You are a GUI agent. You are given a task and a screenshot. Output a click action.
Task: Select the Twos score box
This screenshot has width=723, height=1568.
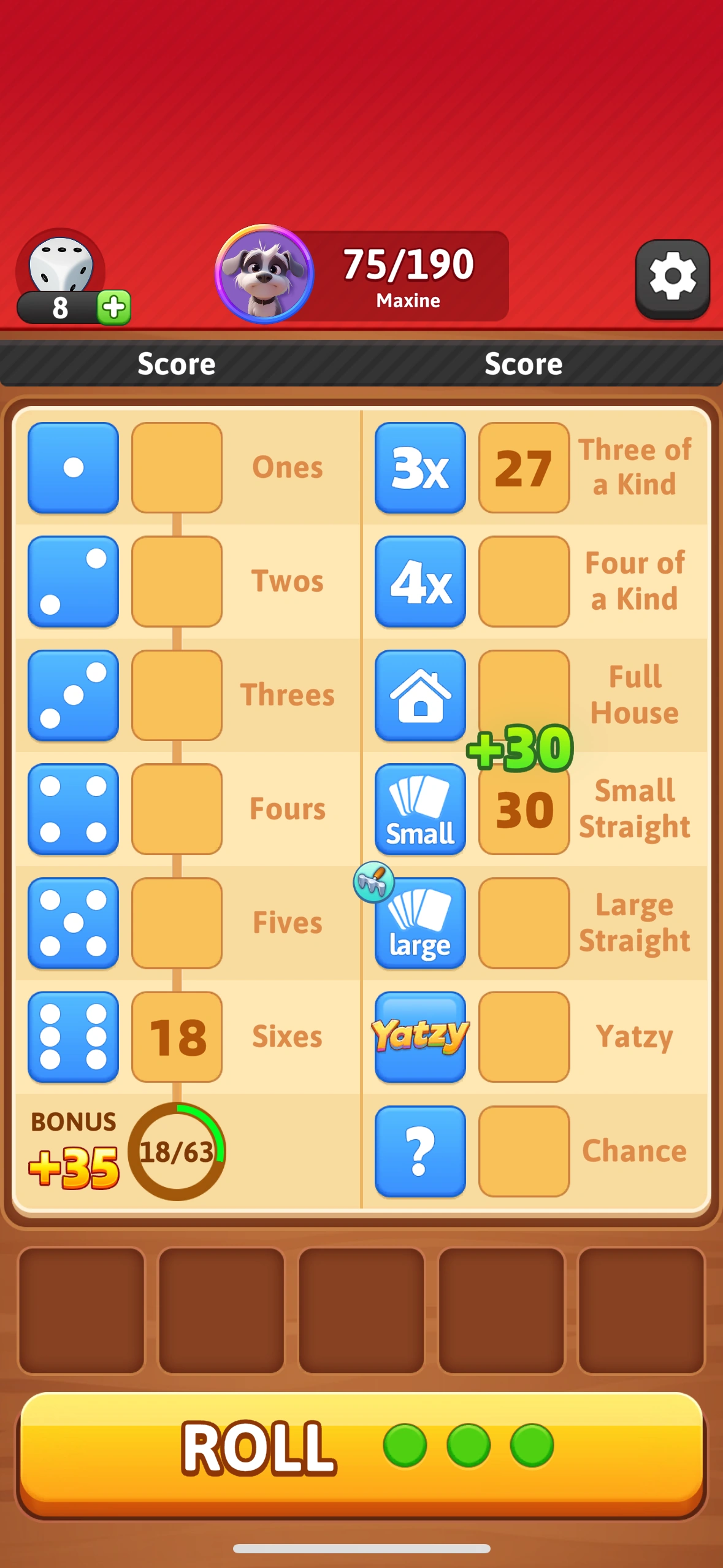tap(177, 582)
